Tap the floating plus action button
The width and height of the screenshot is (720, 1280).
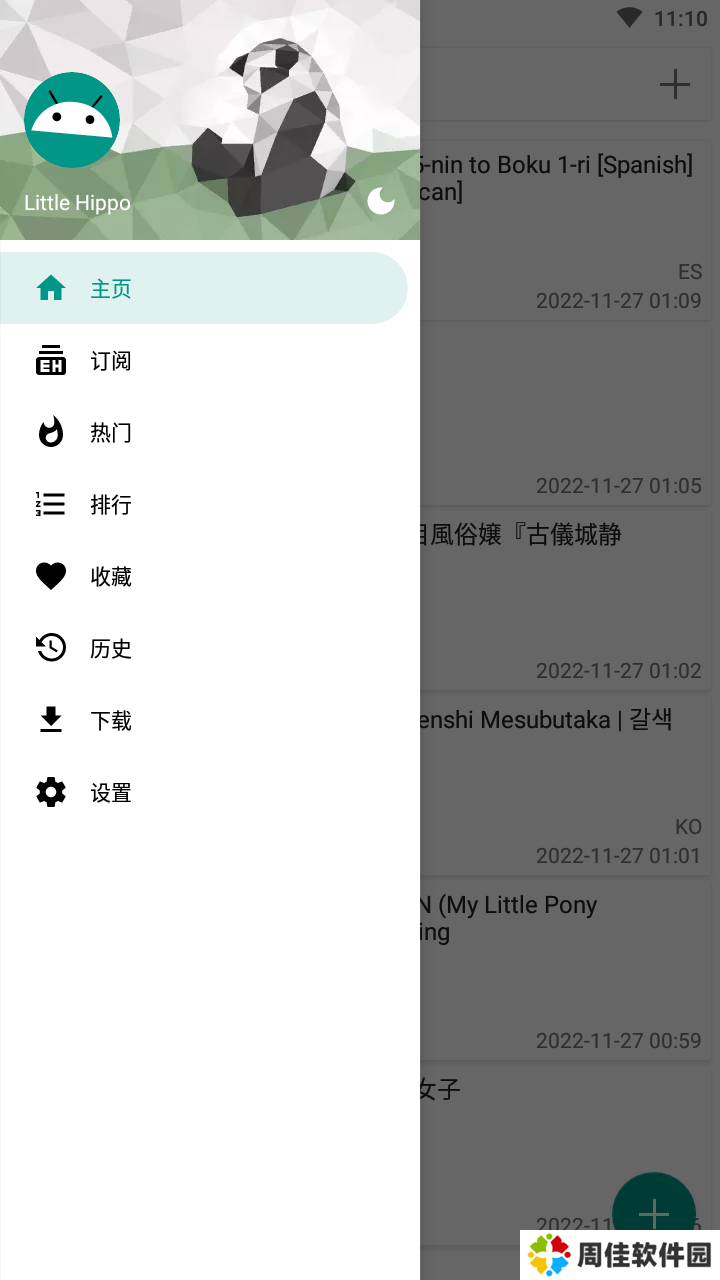654,1213
